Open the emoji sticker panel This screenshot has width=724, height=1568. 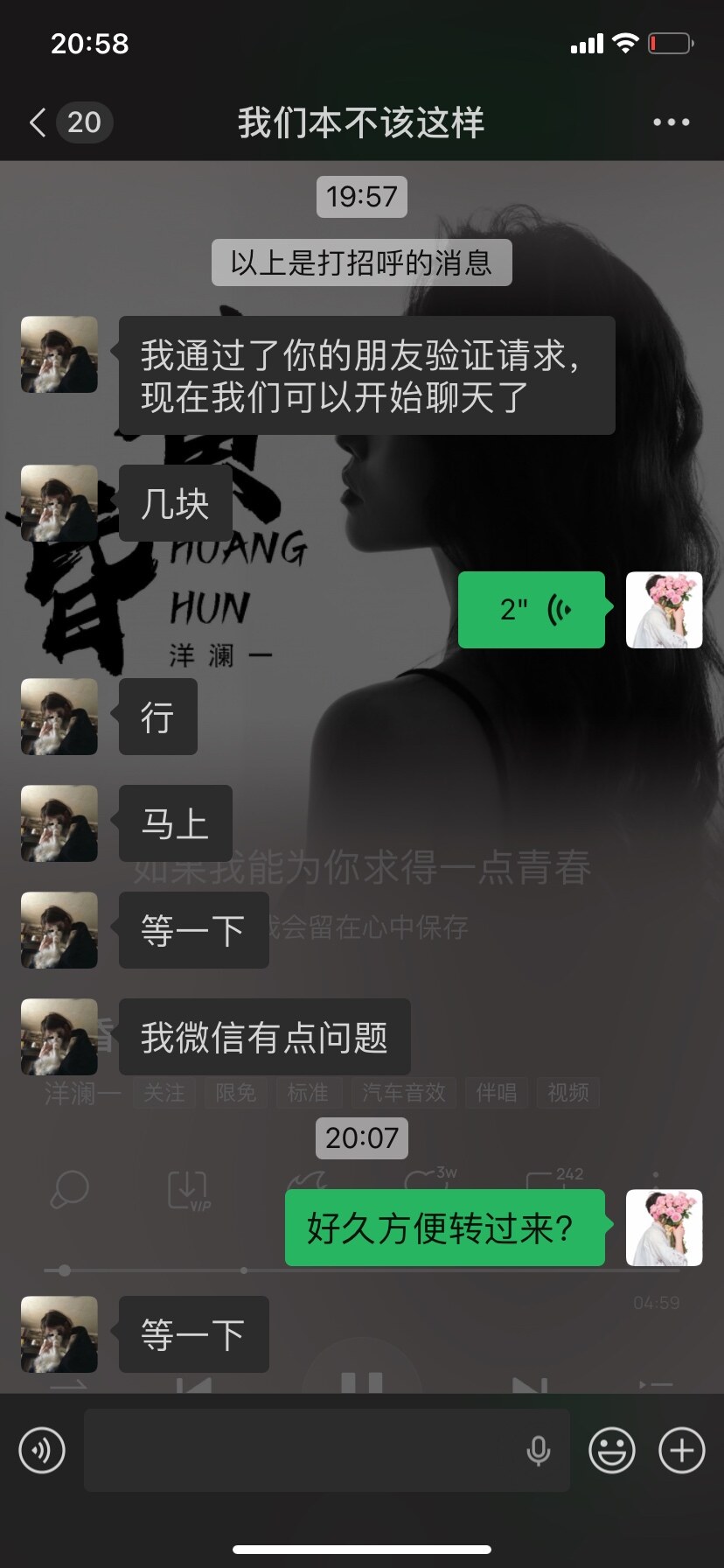[612, 1451]
